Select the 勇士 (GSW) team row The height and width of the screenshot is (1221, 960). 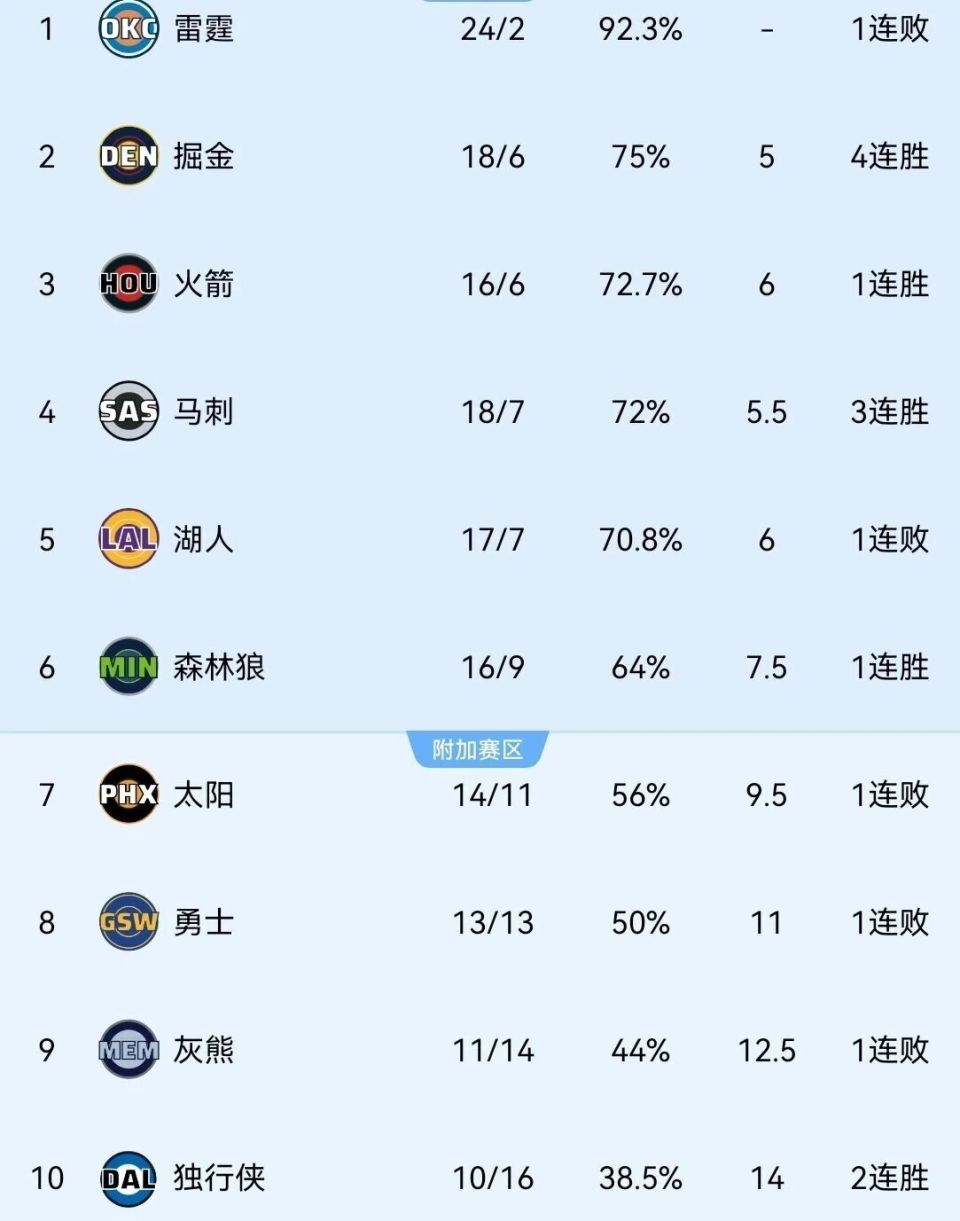(x=203, y=922)
